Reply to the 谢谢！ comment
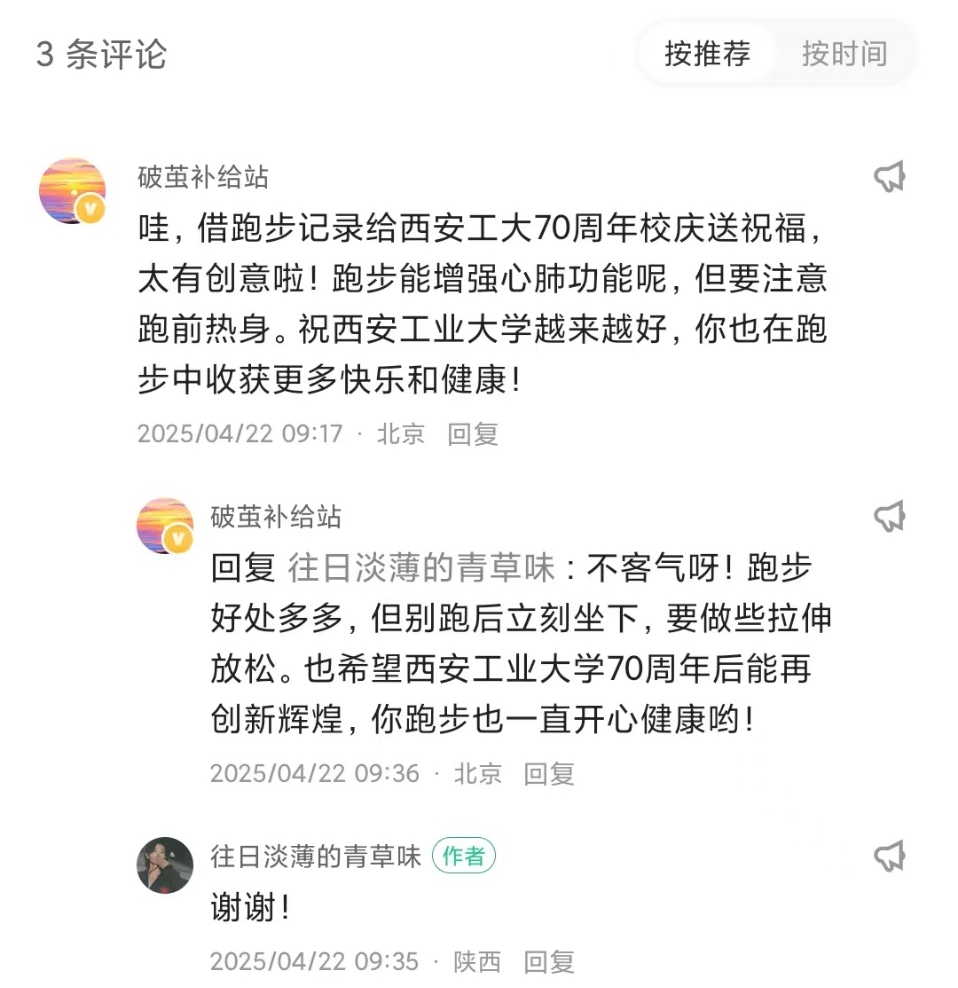958x988 pixels. (549, 961)
